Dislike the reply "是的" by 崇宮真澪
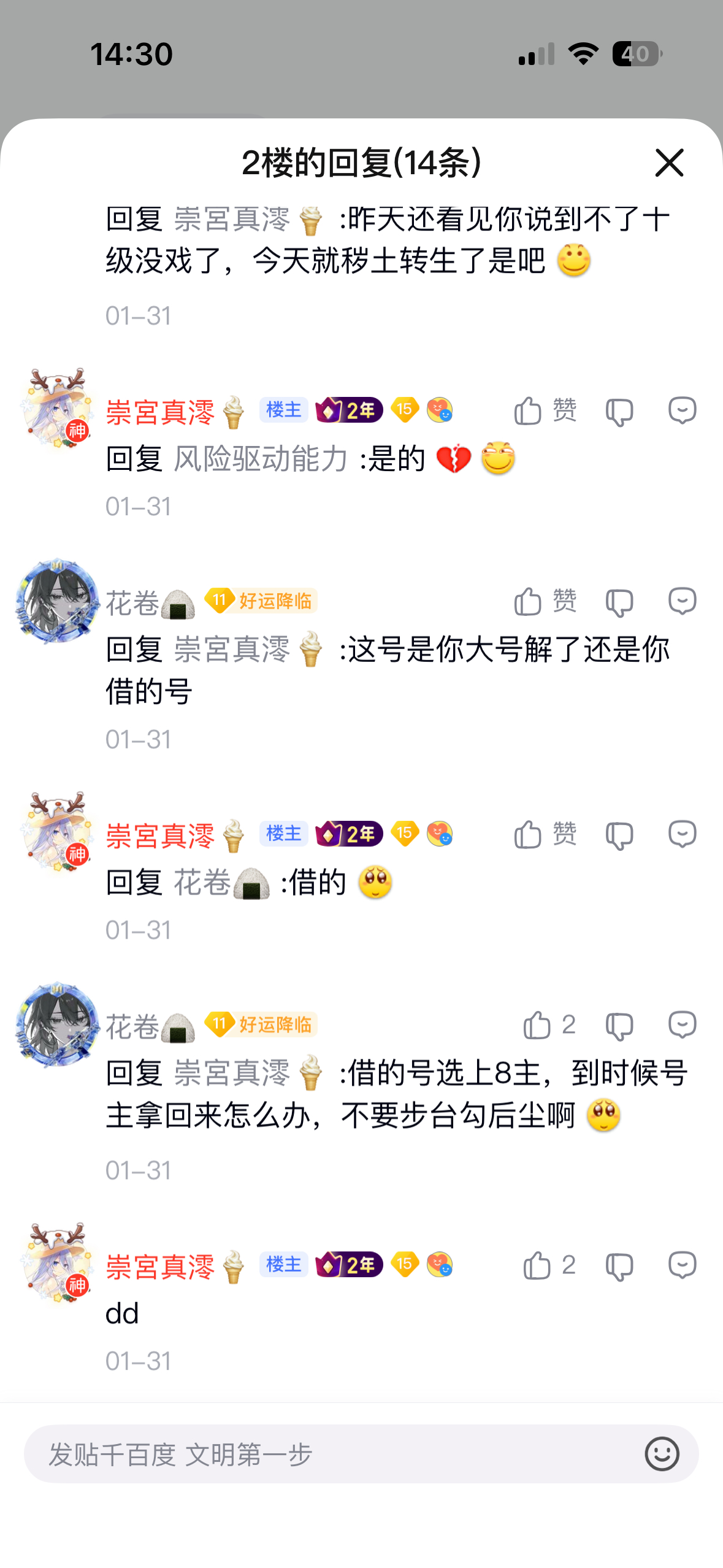Image resolution: width=723 pixels, height=1568 pixels. [x=619, y=412]
